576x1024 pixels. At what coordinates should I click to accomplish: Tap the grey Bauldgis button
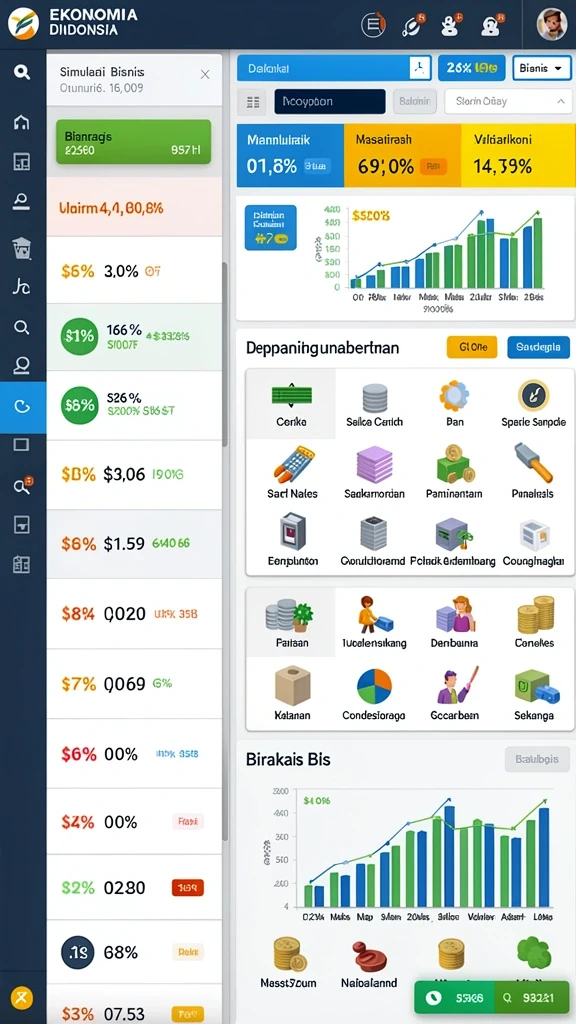(x=537, y=760)
